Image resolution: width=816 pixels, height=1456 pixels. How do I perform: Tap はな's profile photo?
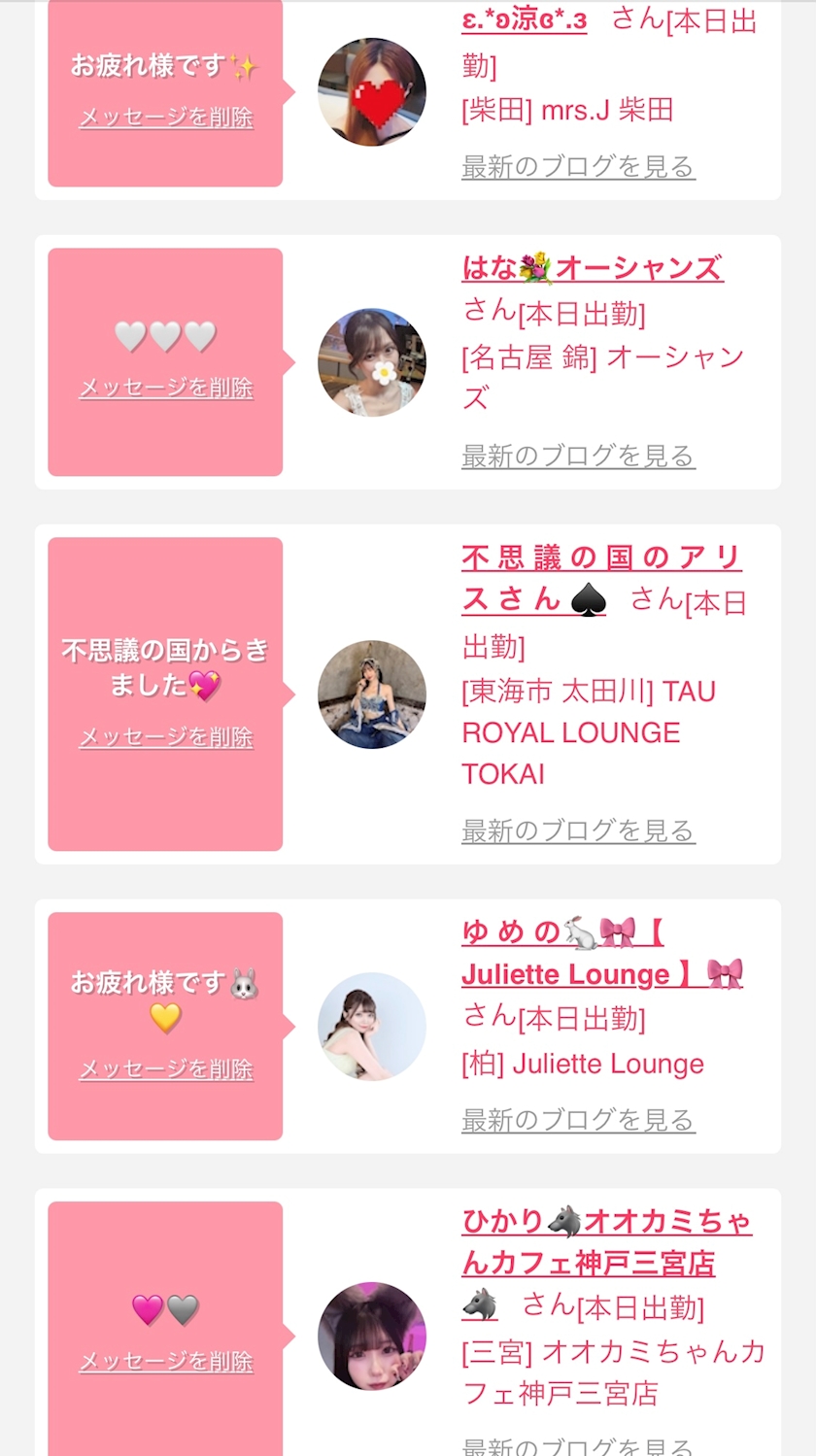coord(372,362)
